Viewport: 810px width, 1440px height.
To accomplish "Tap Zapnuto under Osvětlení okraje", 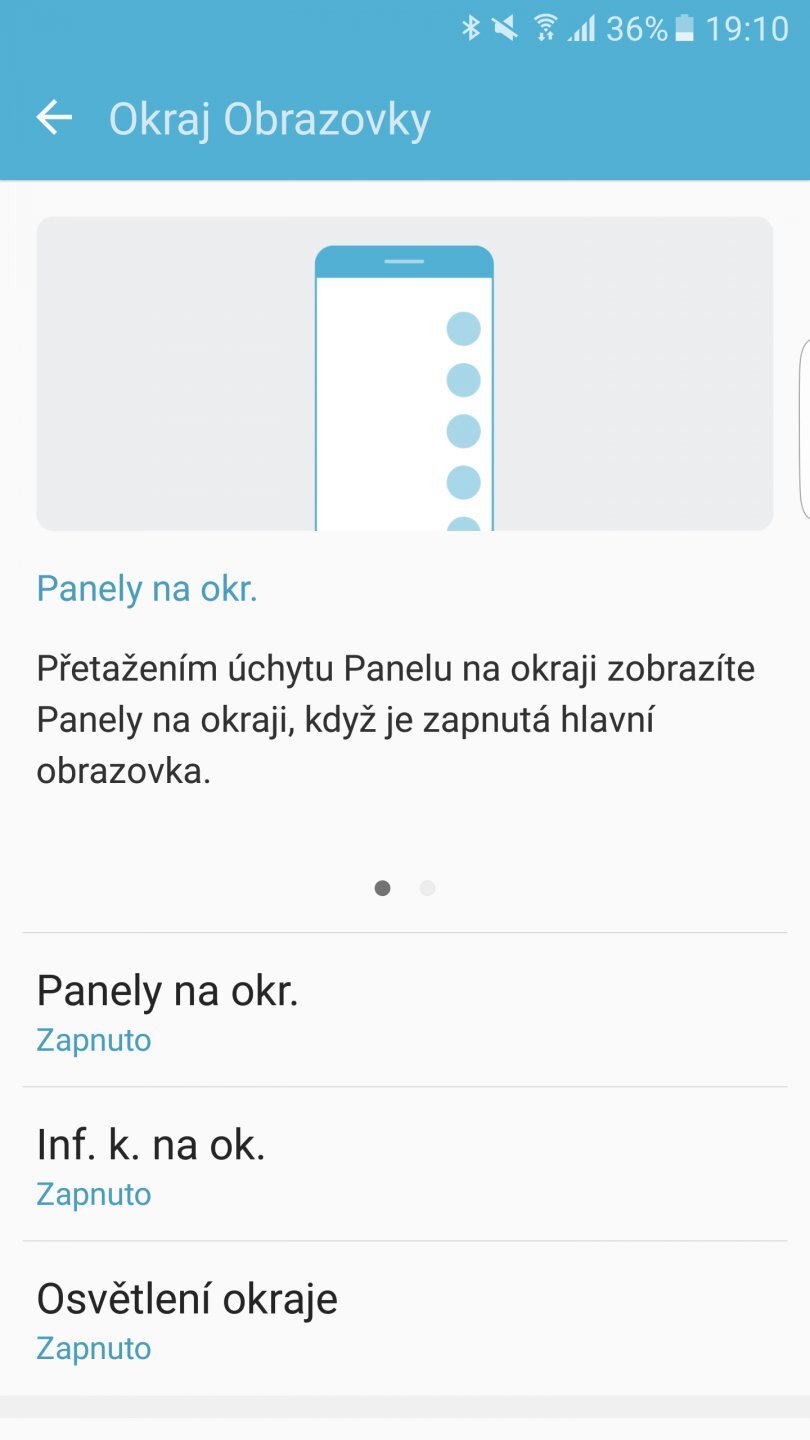I will 93,1348.
